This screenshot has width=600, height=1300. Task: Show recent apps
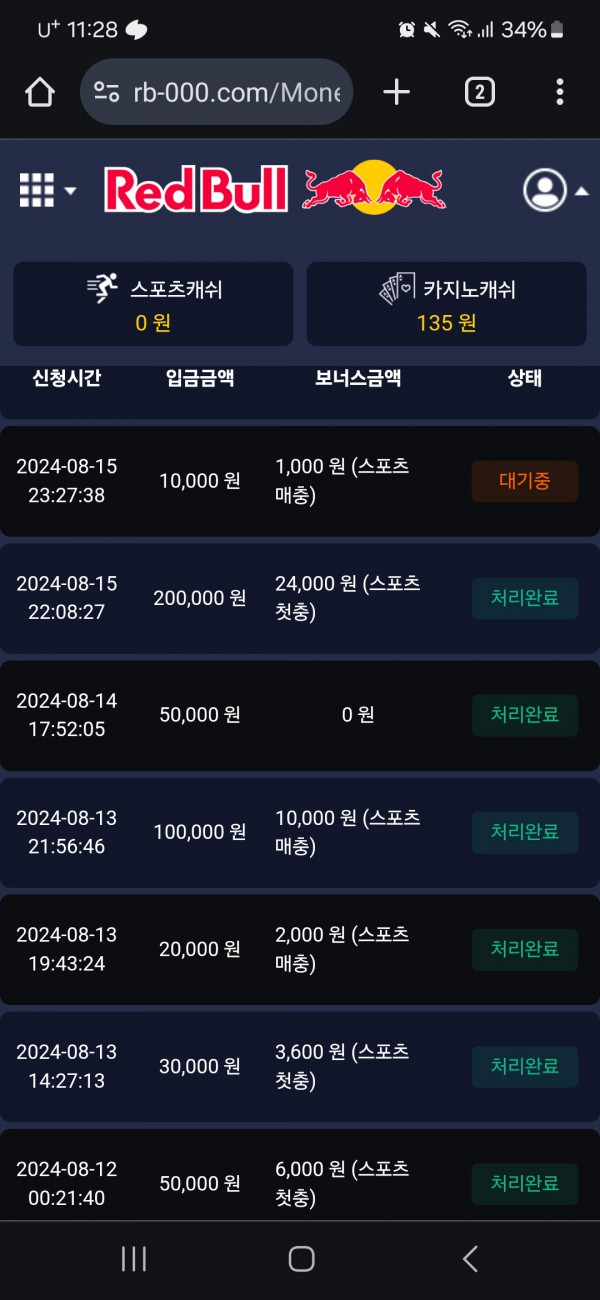(134, 1259)
